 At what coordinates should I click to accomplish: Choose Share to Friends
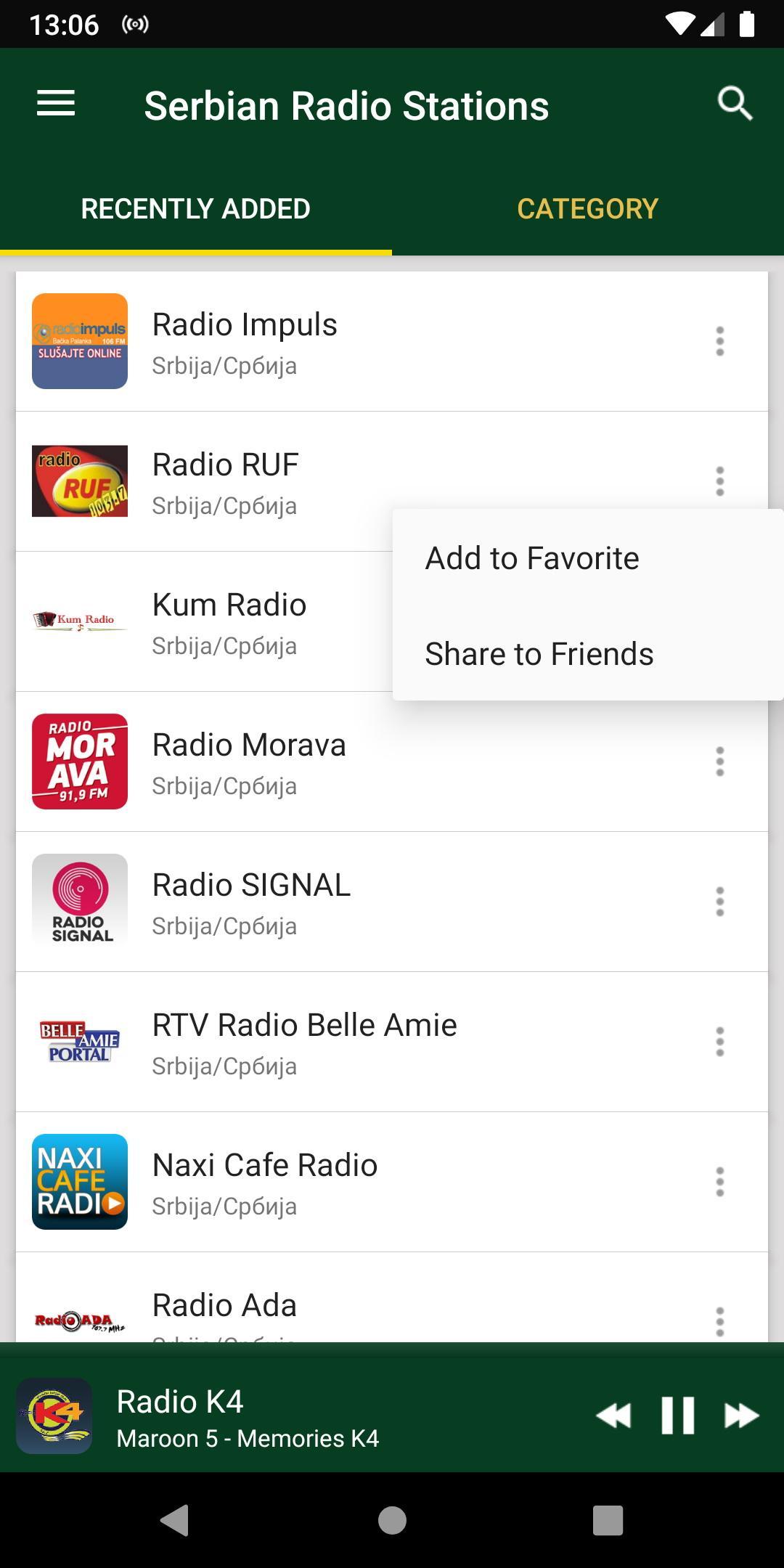point(588,654)
